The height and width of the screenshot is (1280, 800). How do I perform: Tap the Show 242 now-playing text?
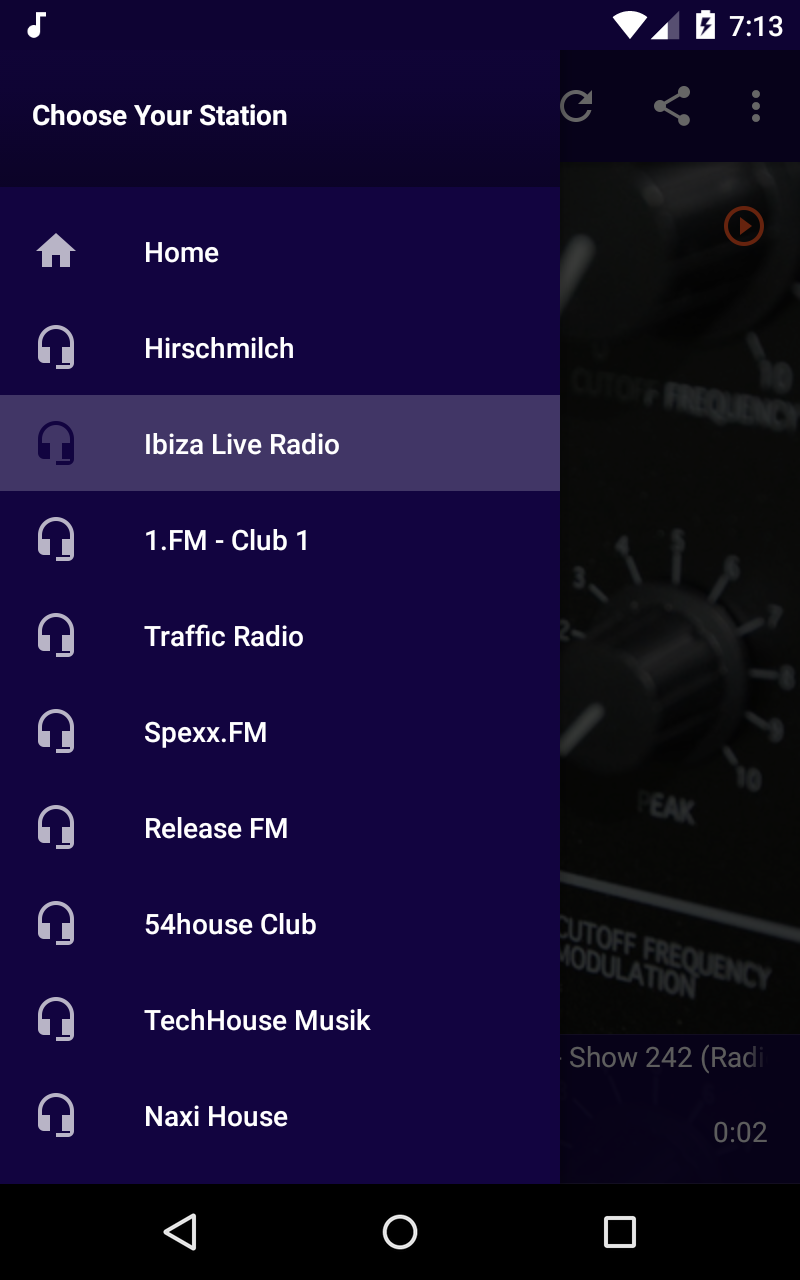665,1057
